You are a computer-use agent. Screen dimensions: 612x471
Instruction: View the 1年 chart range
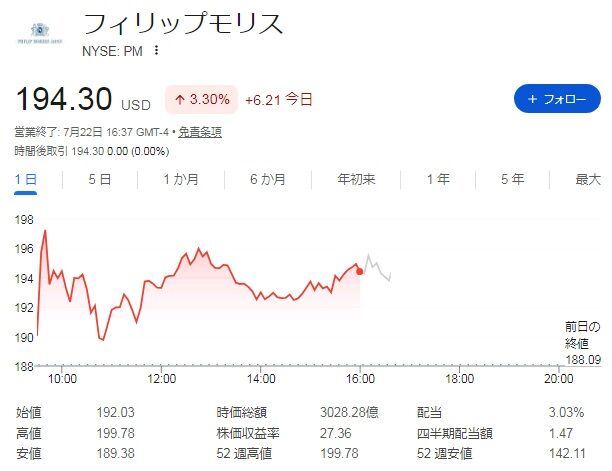tap(438, 180)
